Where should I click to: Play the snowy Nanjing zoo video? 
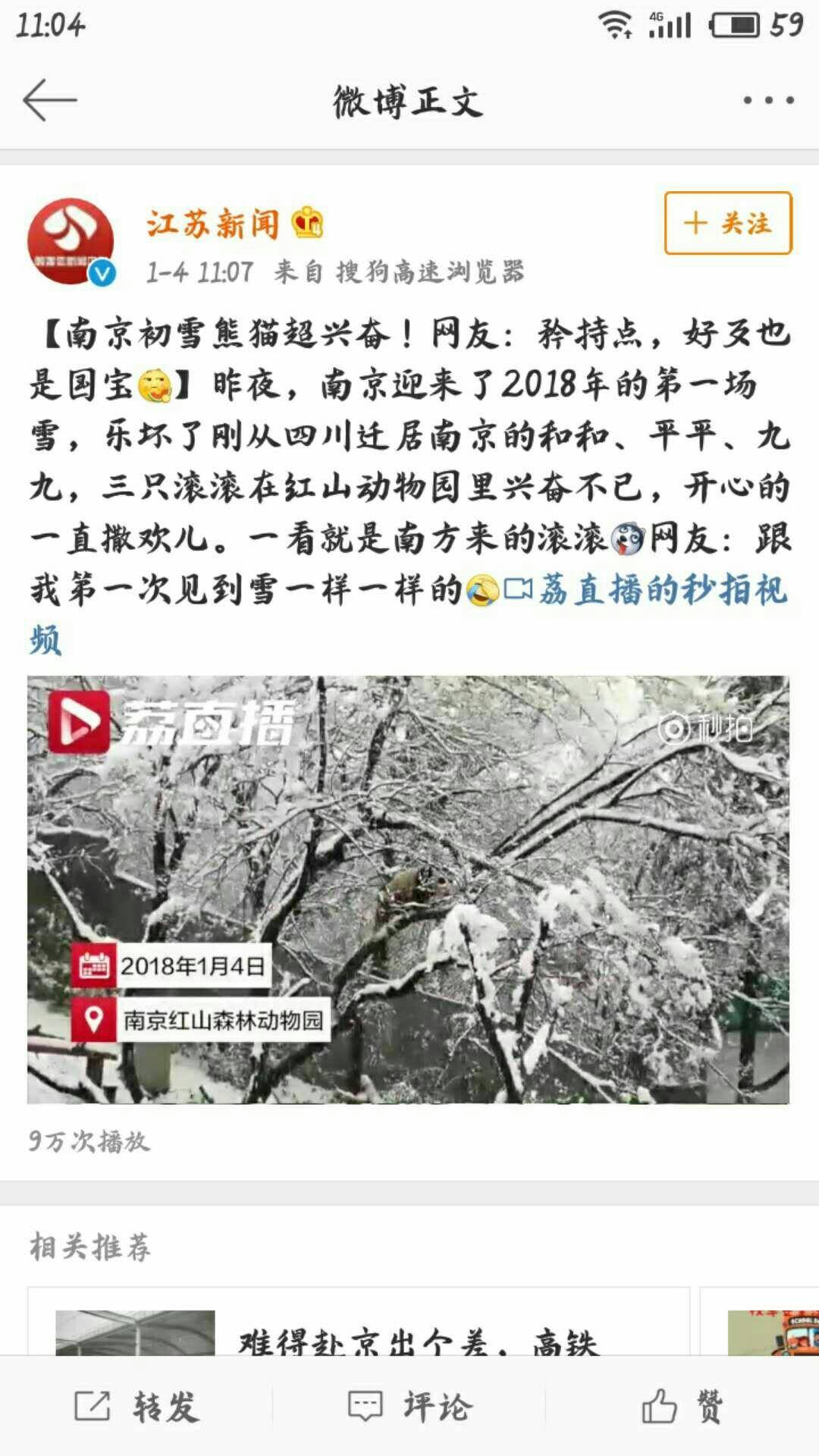click(408, 889)
